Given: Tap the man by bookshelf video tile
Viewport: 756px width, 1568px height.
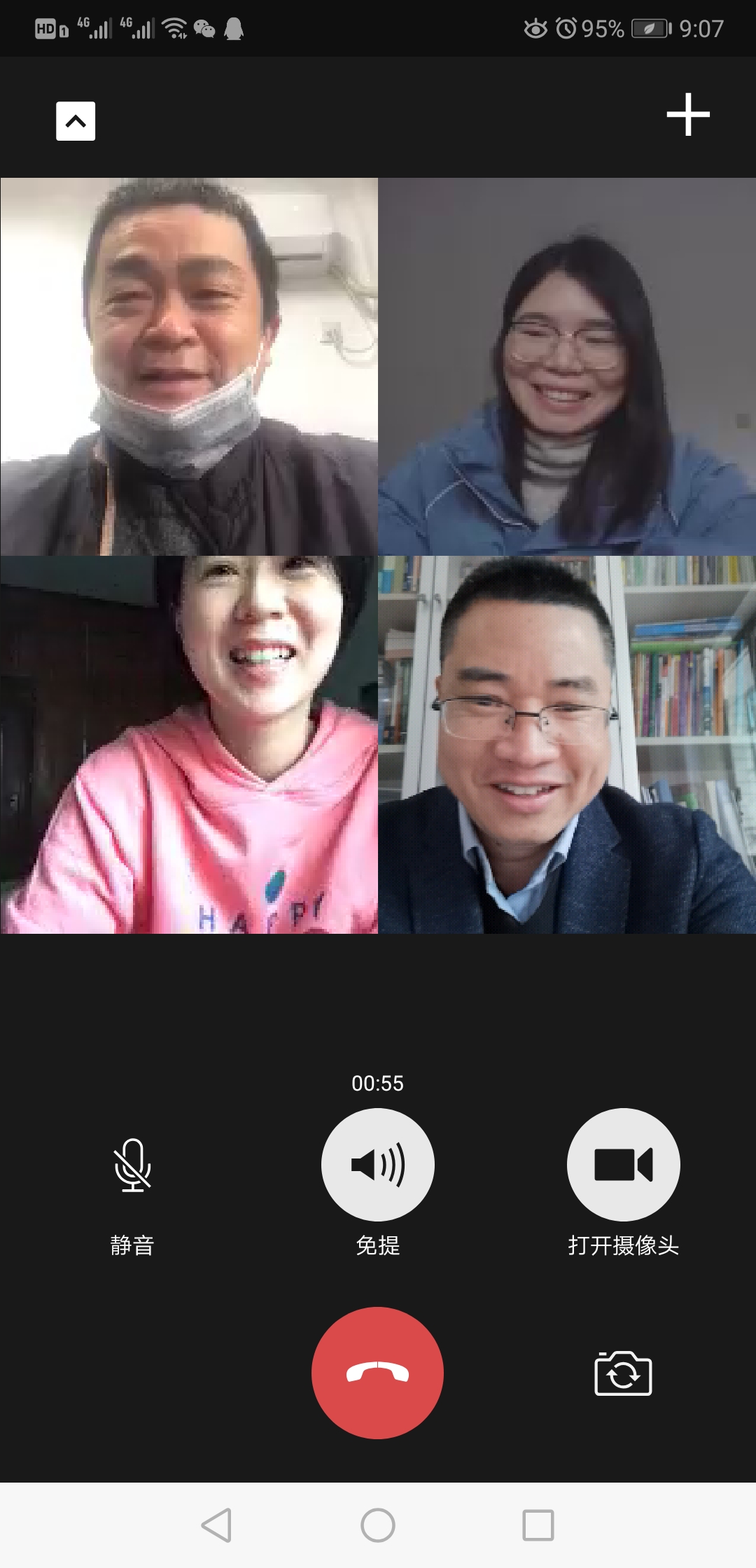Looking at the screenshot, I should (567, 744).
